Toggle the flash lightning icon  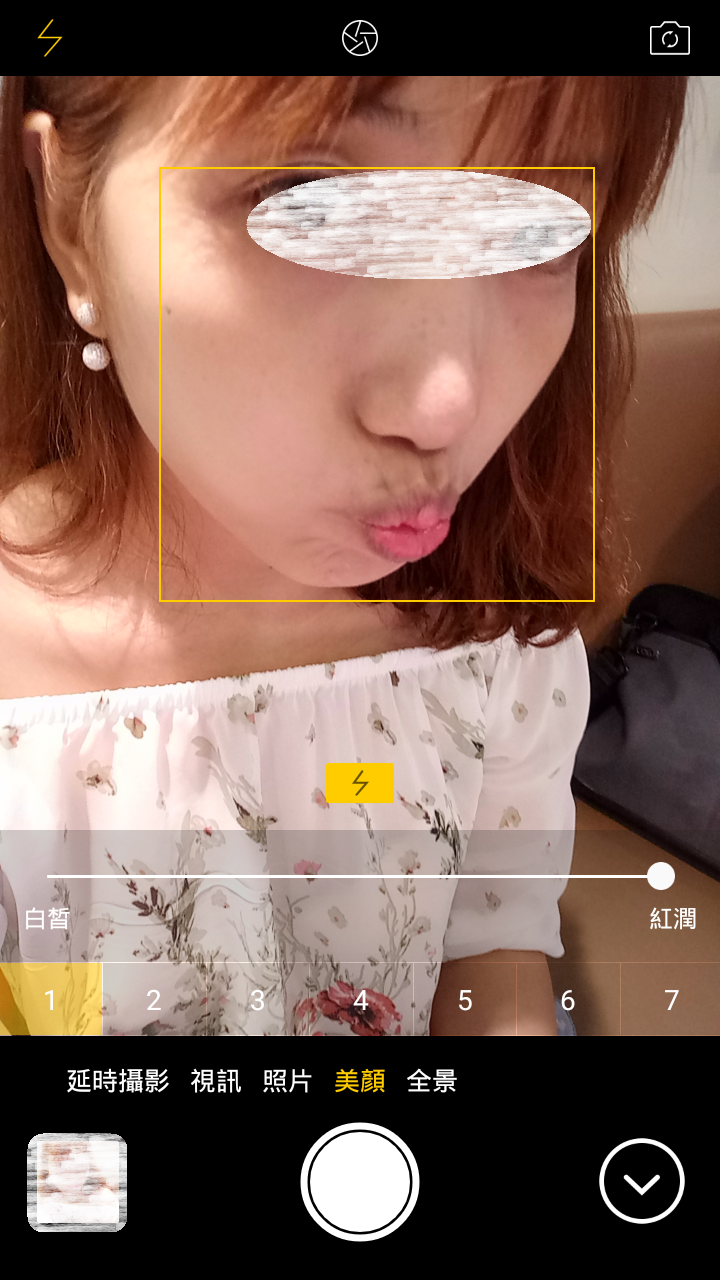click(x=49, y=38)
